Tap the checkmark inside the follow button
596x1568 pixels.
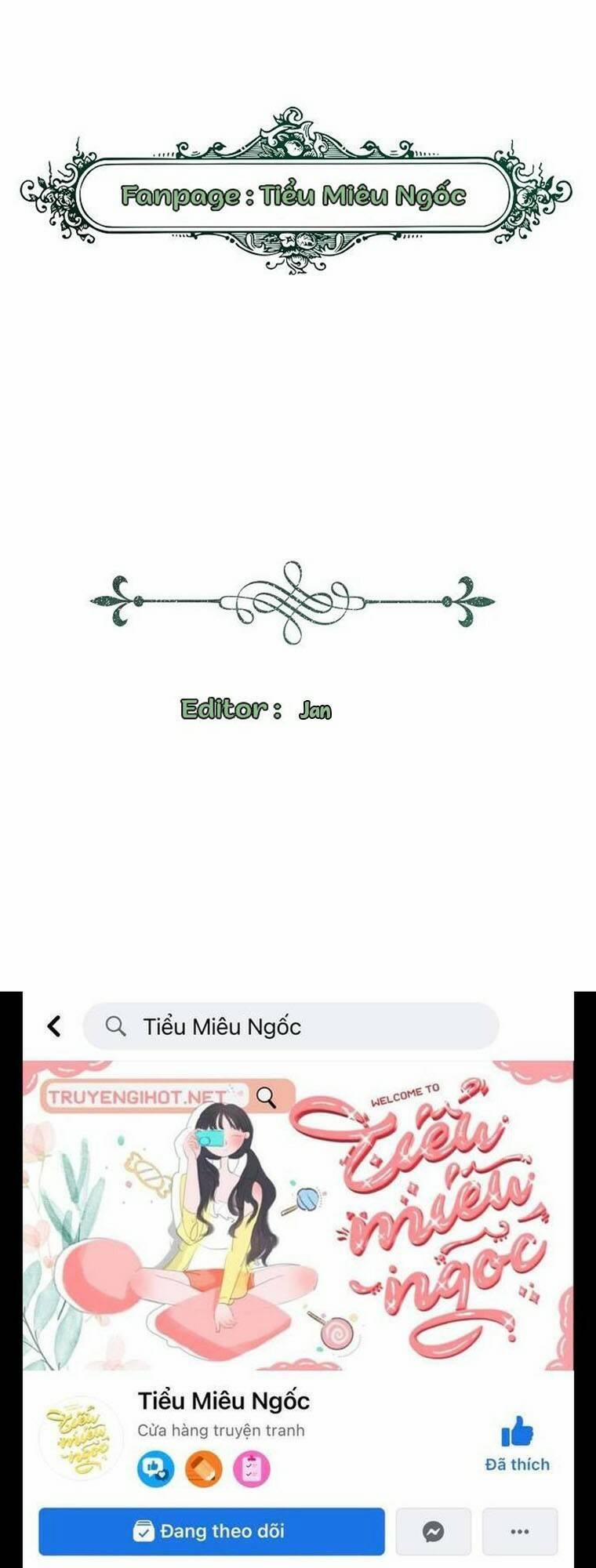pos(144,1531)
